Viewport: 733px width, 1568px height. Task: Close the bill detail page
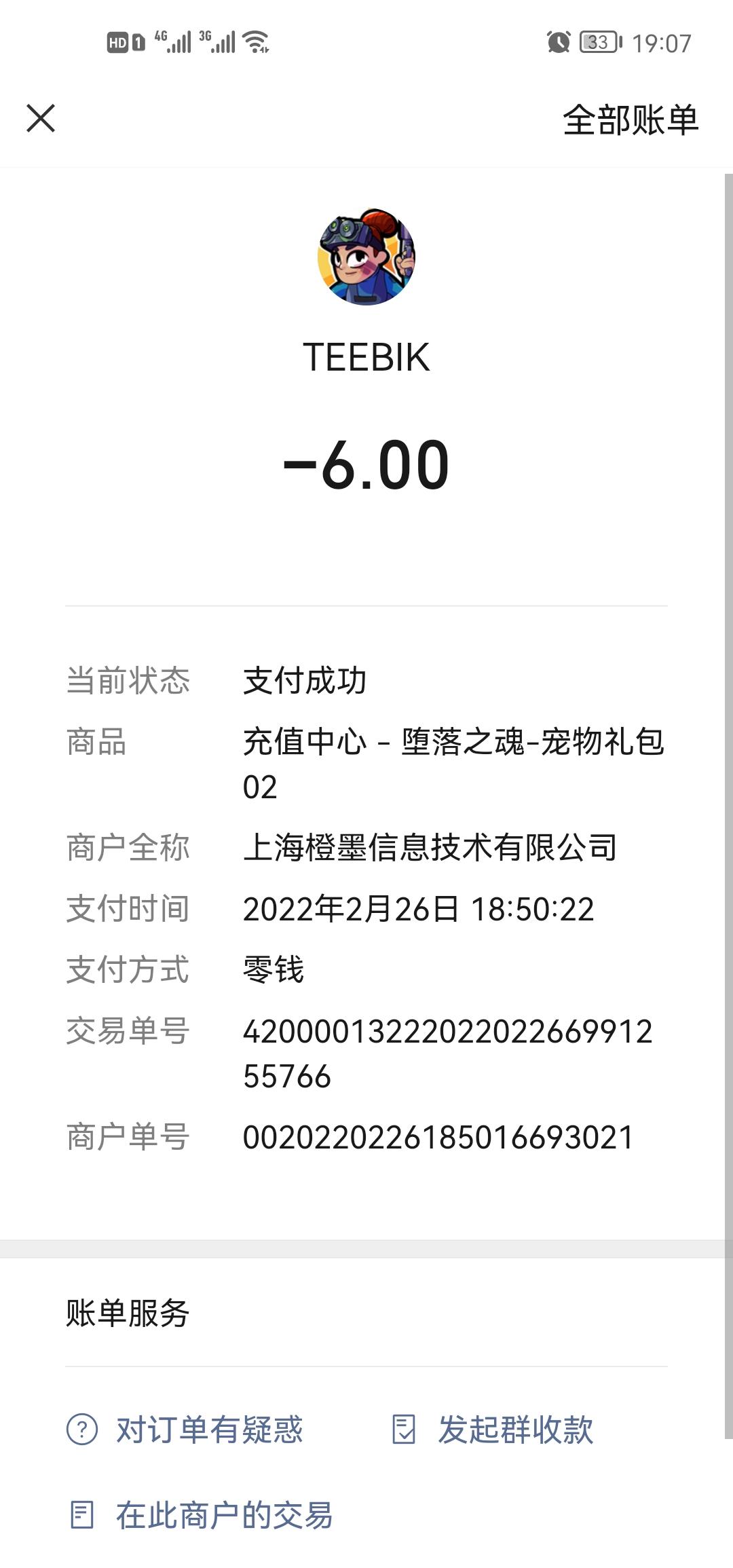click(x=41, y=118)
